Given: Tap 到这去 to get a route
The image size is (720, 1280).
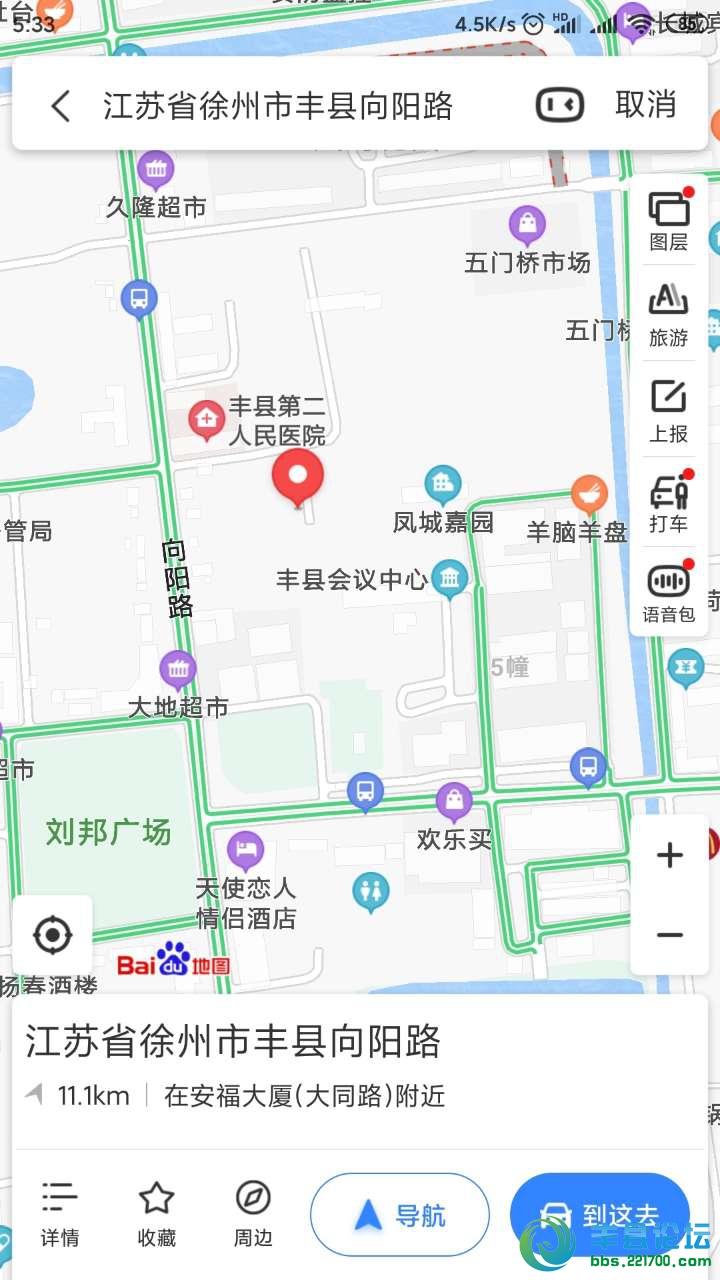Looking at the screenshot, I should tap(600, 1215).
